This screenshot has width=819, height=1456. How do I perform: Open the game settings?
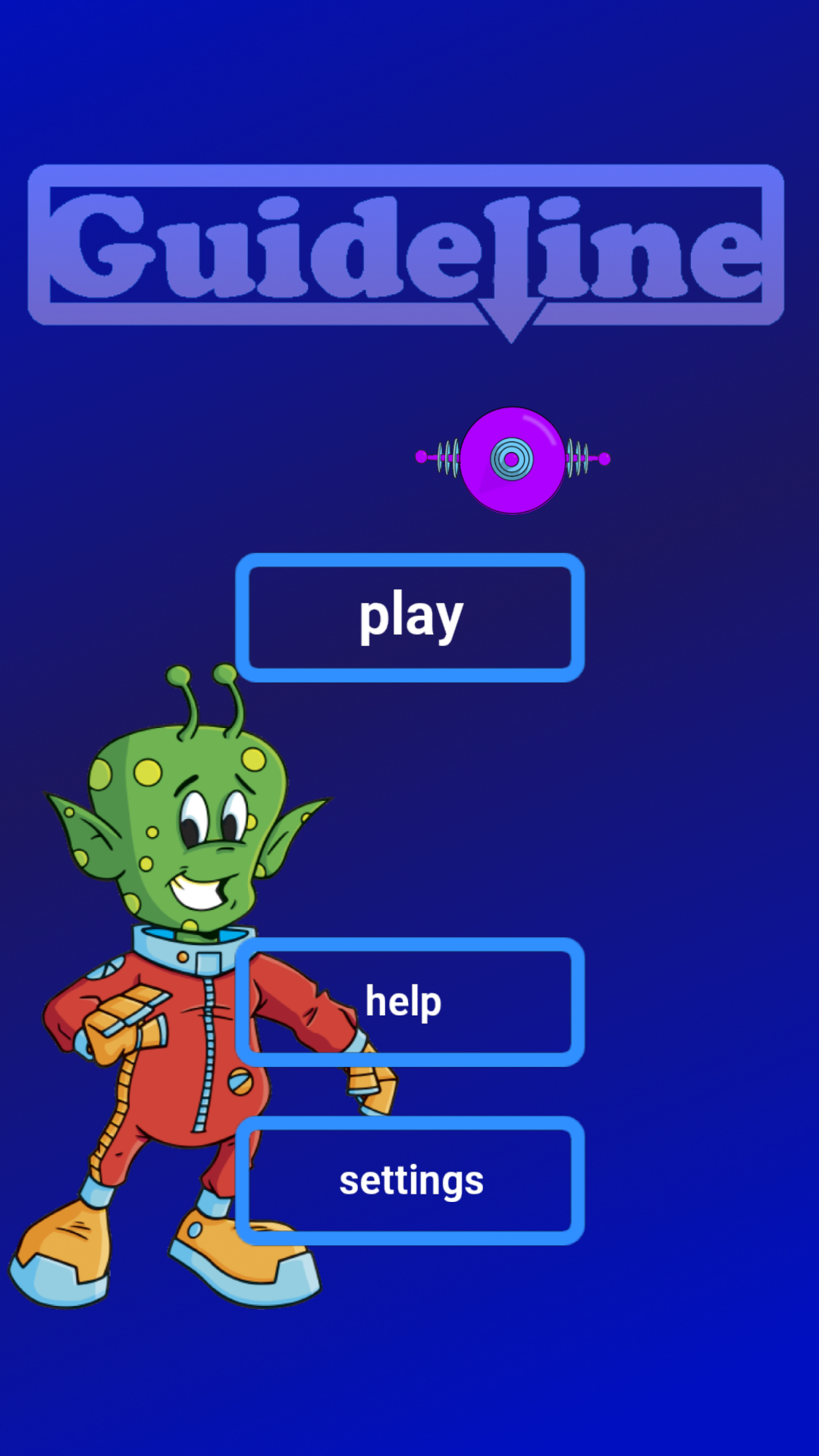pos(409,1180)
